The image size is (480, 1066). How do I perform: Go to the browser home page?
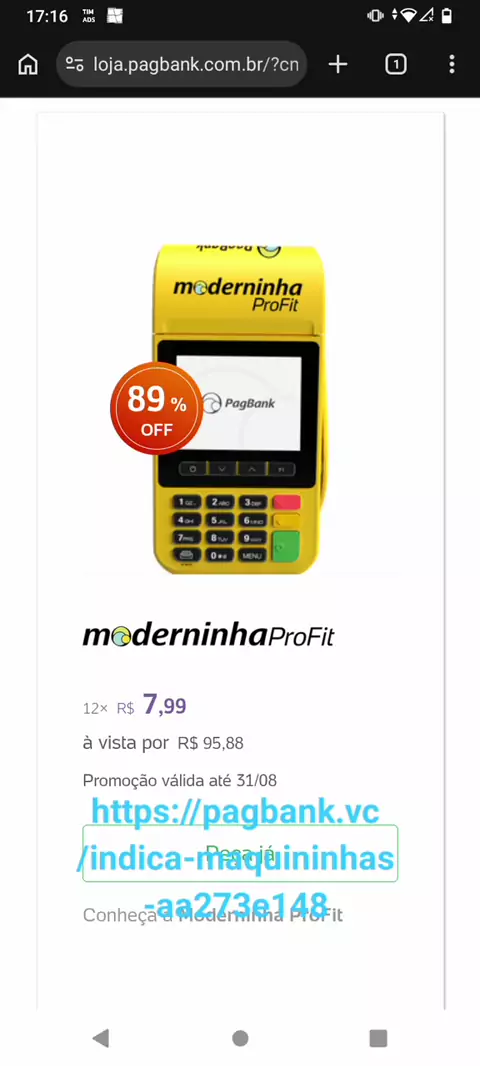click(x=28, y=65)
